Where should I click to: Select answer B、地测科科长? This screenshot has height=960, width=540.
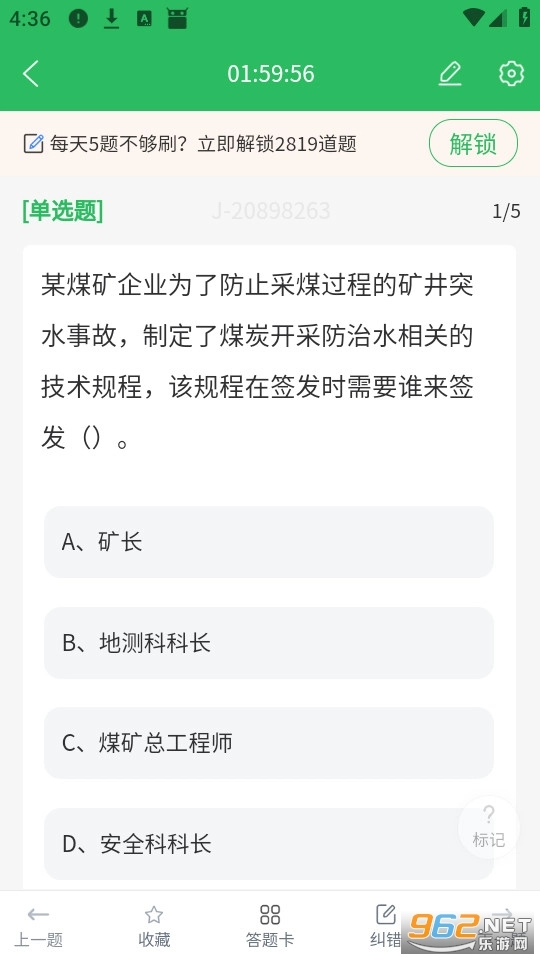coord(269,643)
